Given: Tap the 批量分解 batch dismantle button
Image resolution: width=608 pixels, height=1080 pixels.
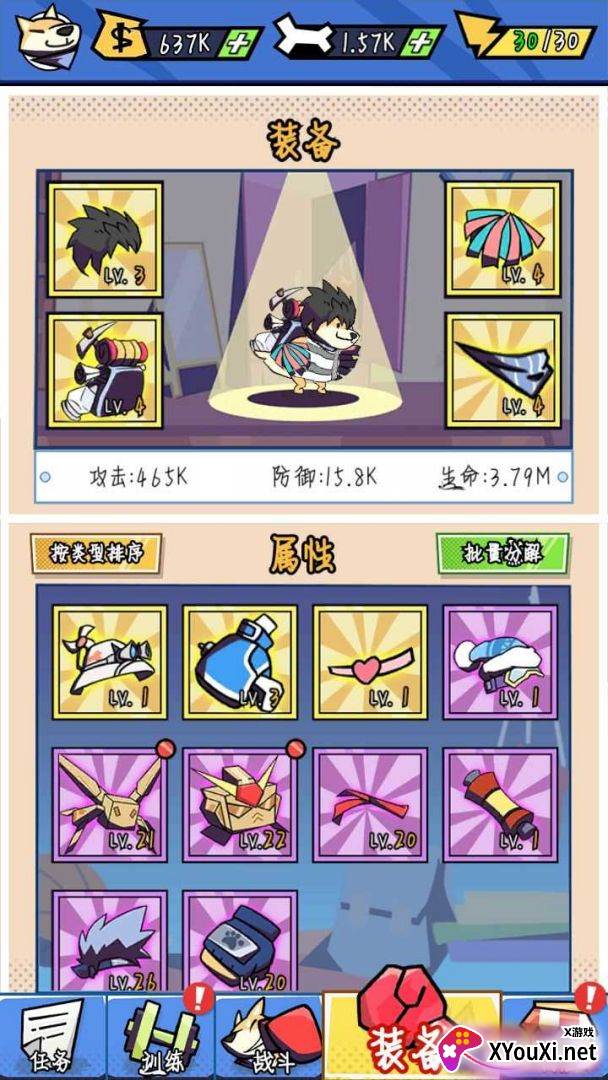Looking at the screenshot, I should tap(503, 552).
